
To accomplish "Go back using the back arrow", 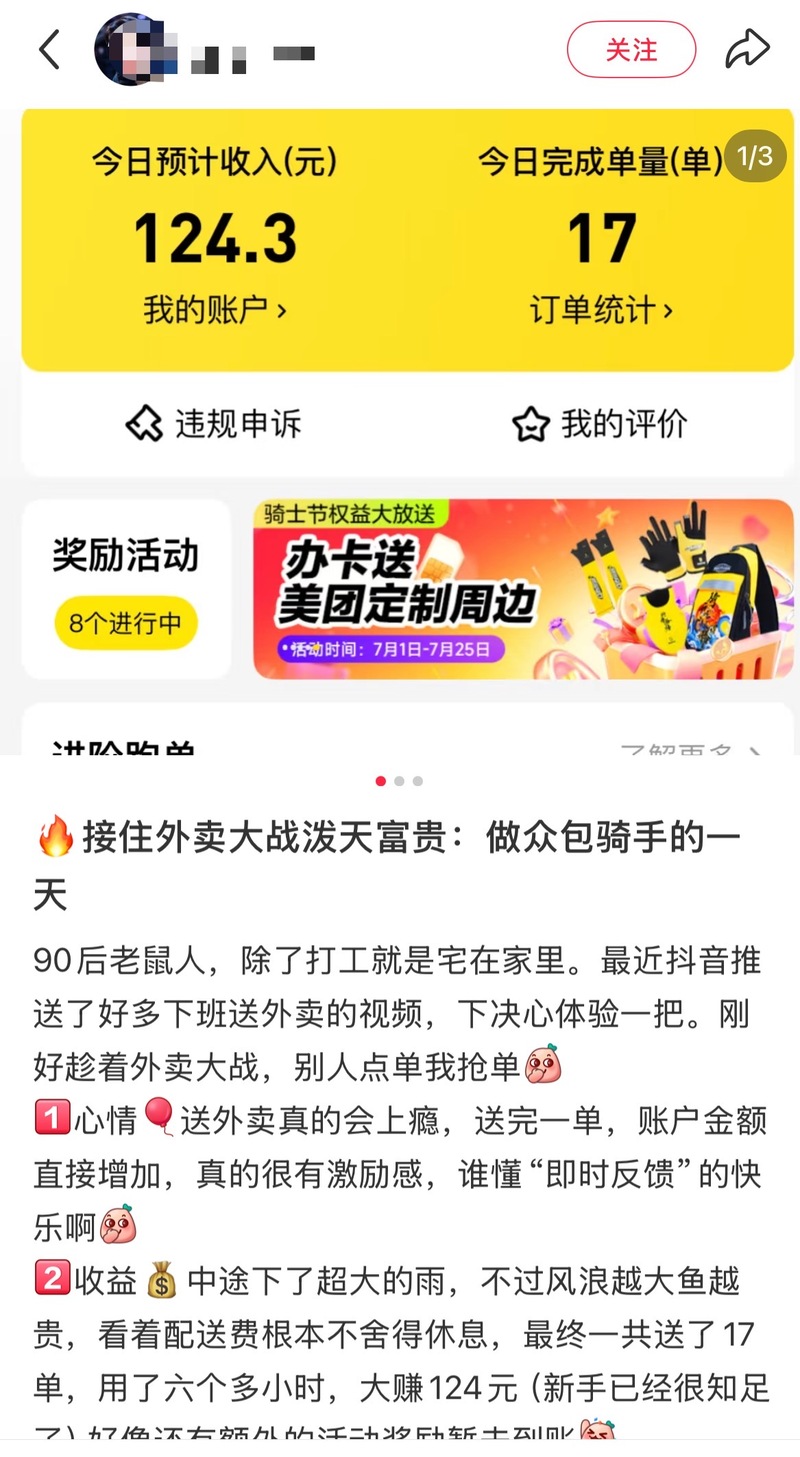I will tap(49, 49).
